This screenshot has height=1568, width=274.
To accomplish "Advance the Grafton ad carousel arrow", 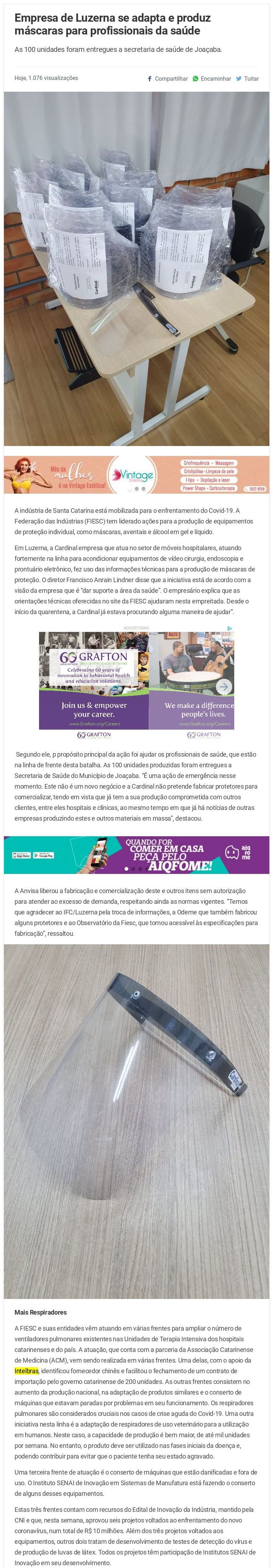I will [x=224, y=687].
